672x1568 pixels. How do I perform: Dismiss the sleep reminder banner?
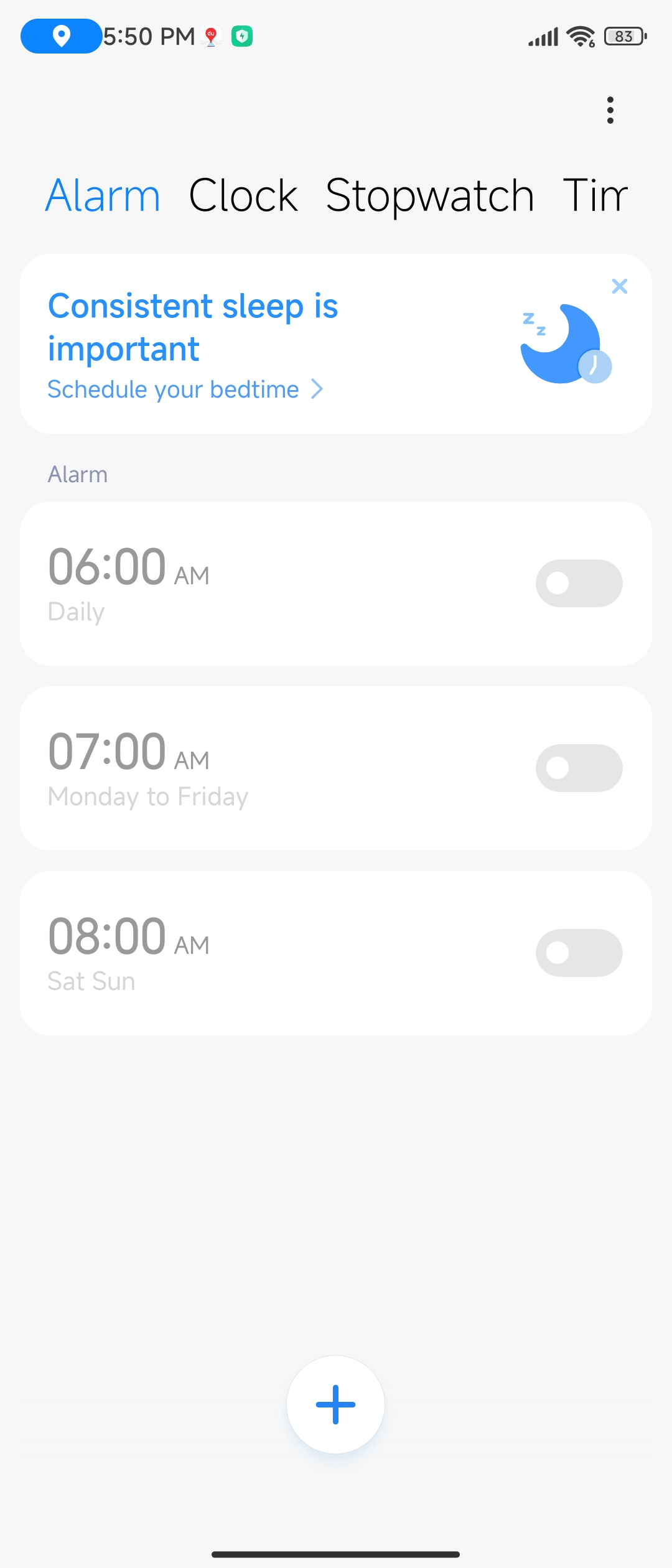pyautogui.click(x=619, y=286)
